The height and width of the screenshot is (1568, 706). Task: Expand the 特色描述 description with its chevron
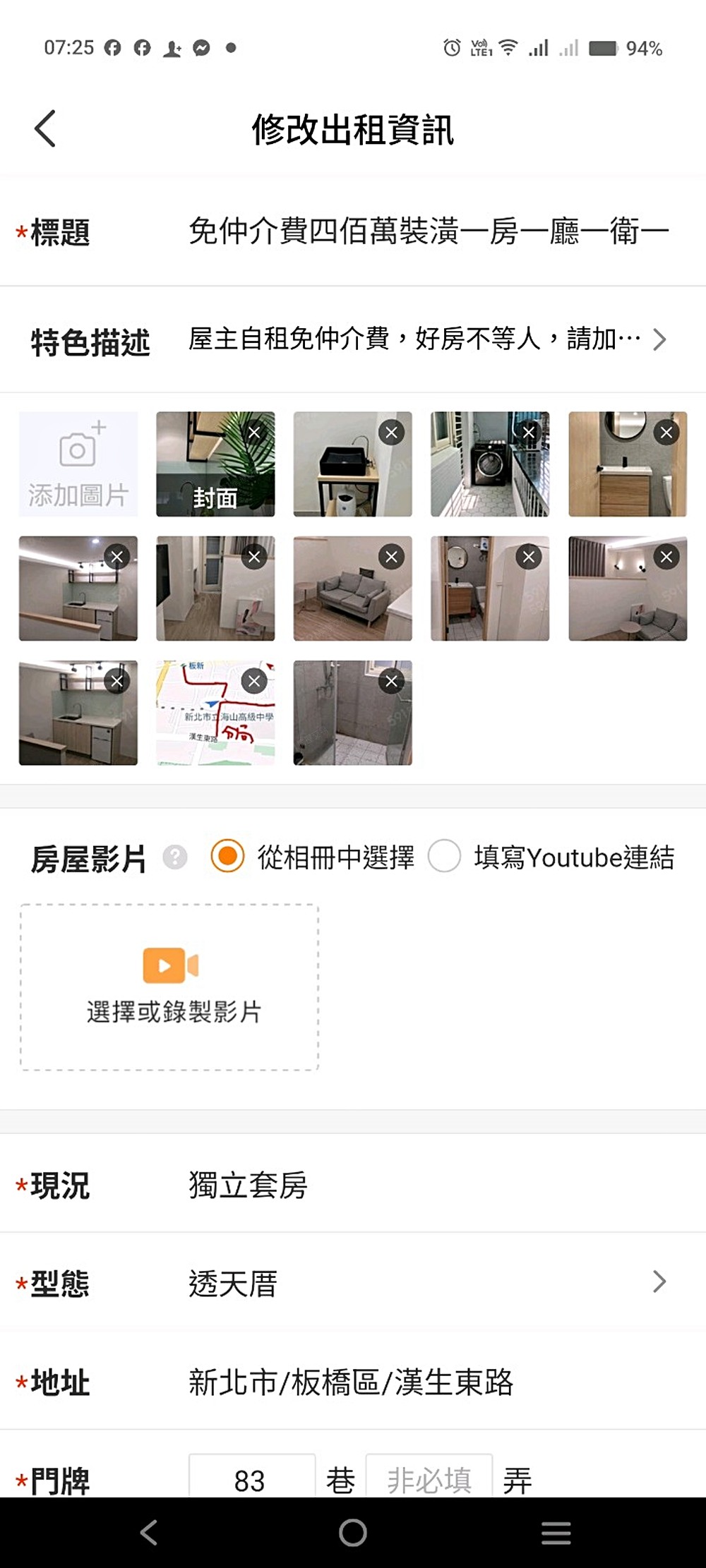pyautogui.click(x=662, y=340)
